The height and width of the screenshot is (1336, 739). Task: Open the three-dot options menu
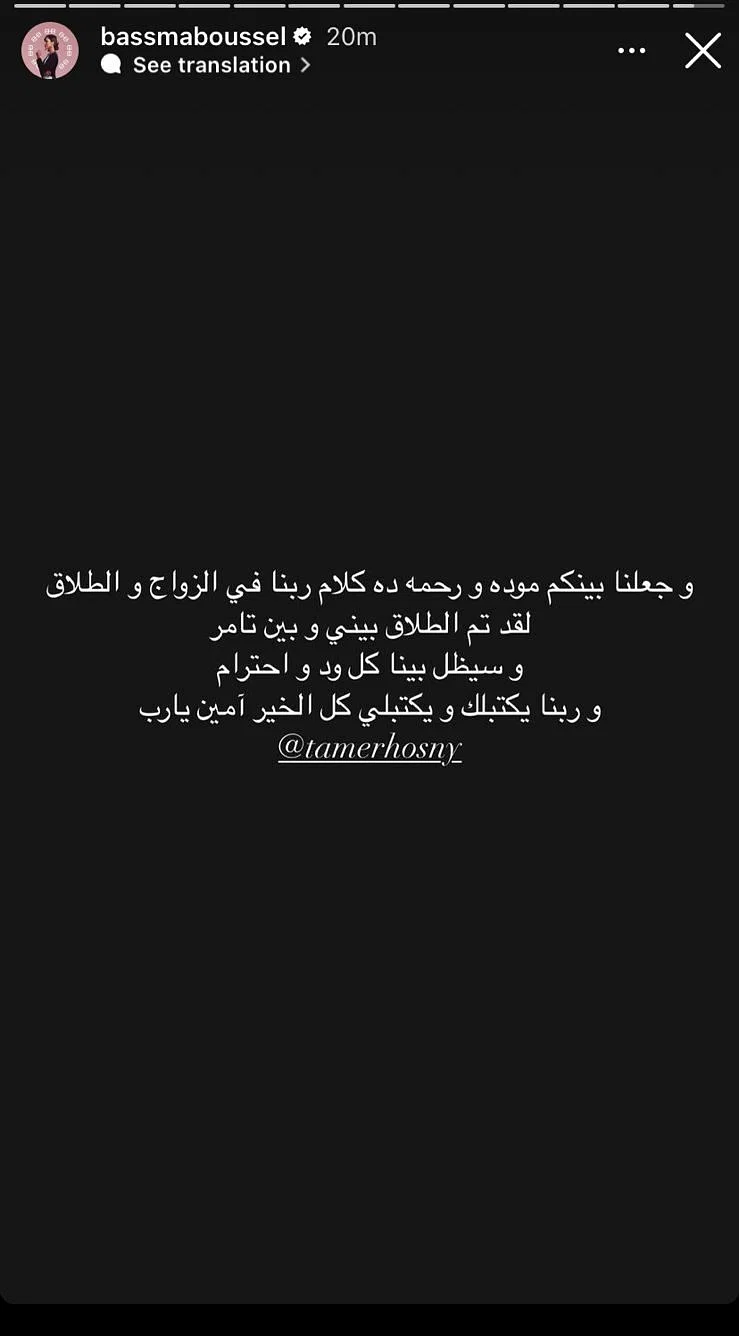pos(631,50)
